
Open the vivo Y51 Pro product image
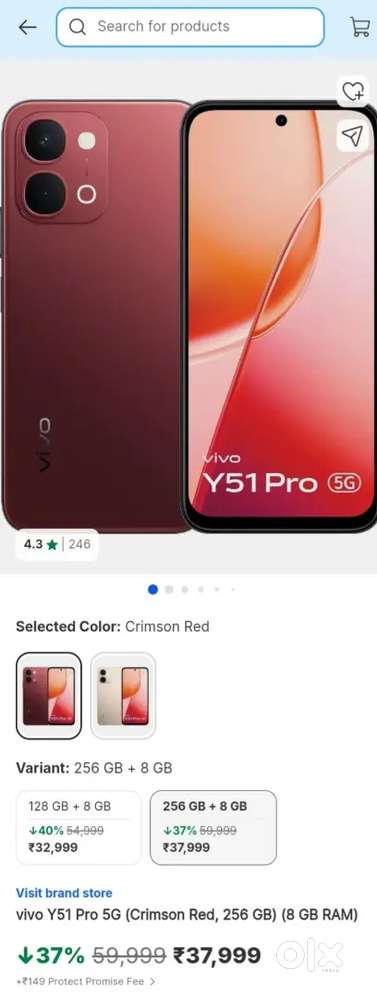188,315
